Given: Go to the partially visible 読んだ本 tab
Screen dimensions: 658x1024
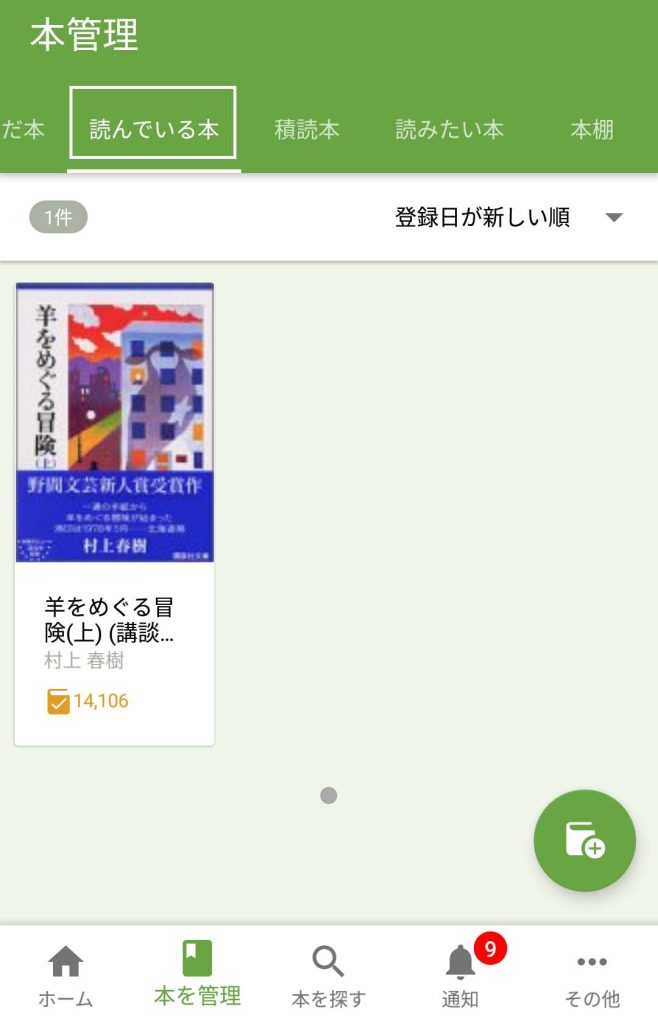Looking at the screenshot, I should (22, 130).
